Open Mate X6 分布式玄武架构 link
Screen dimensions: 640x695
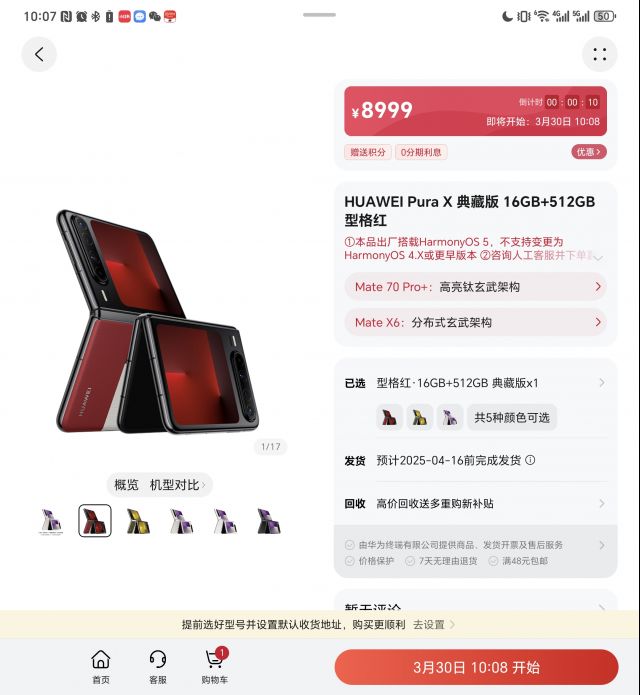point(475,323)
